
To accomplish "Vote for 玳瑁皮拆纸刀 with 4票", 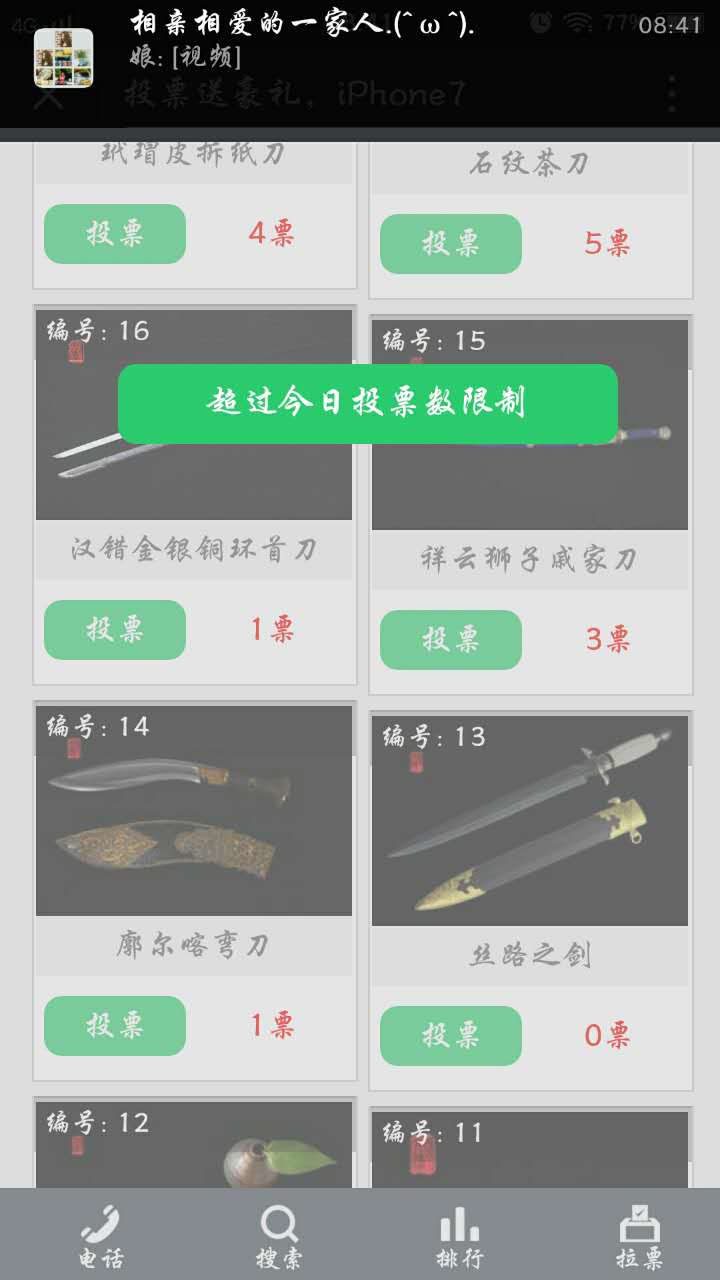I will 115,234.
